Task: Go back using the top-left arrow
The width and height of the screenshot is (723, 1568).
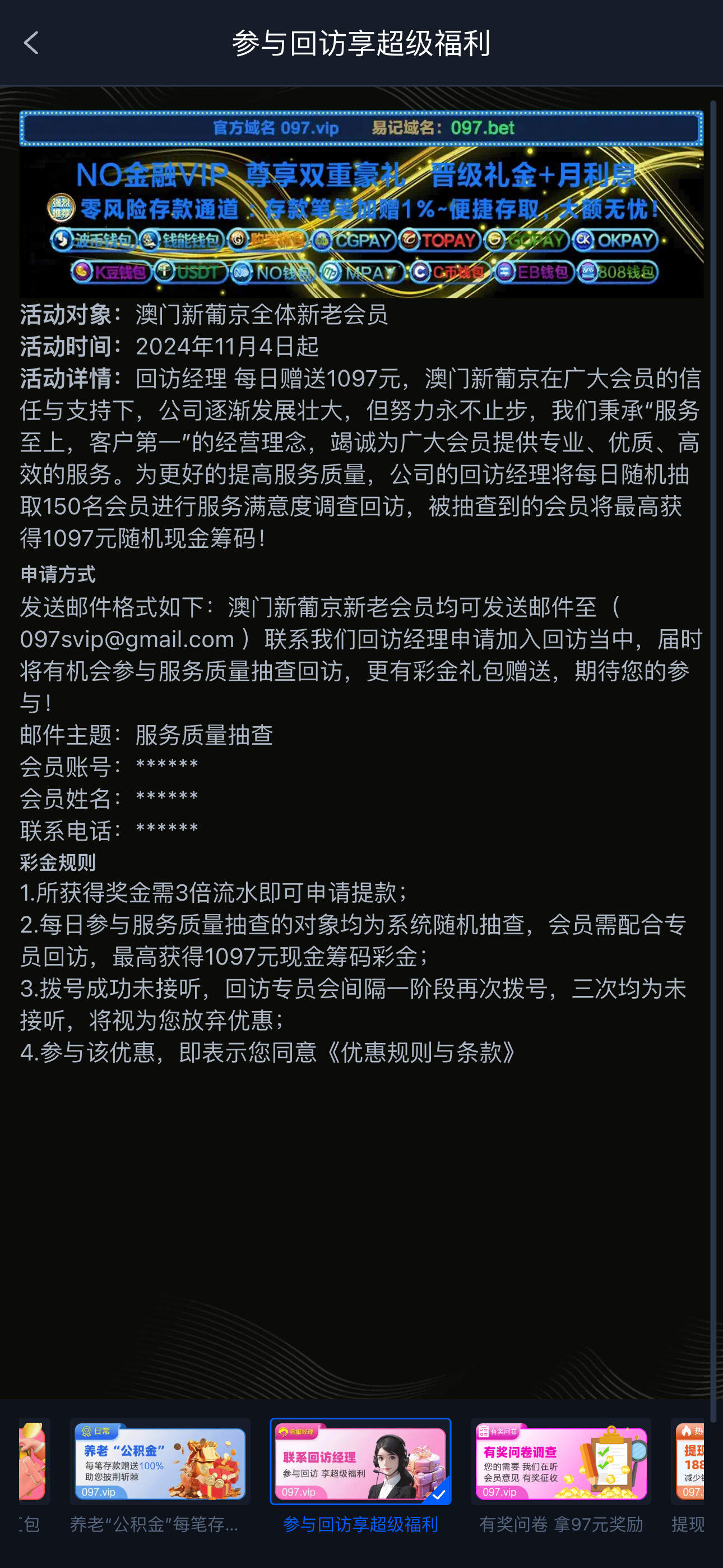Action: [30, 43]
